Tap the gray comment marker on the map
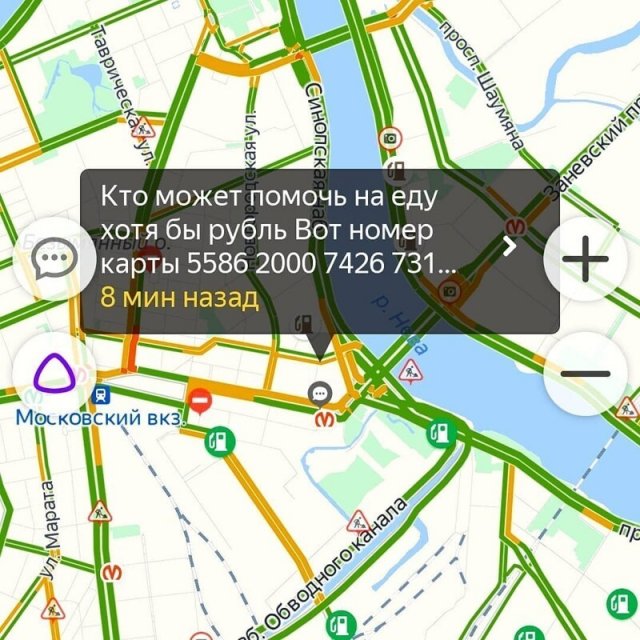640x640 pixels. pyautogui.click(x=321, y=393)
